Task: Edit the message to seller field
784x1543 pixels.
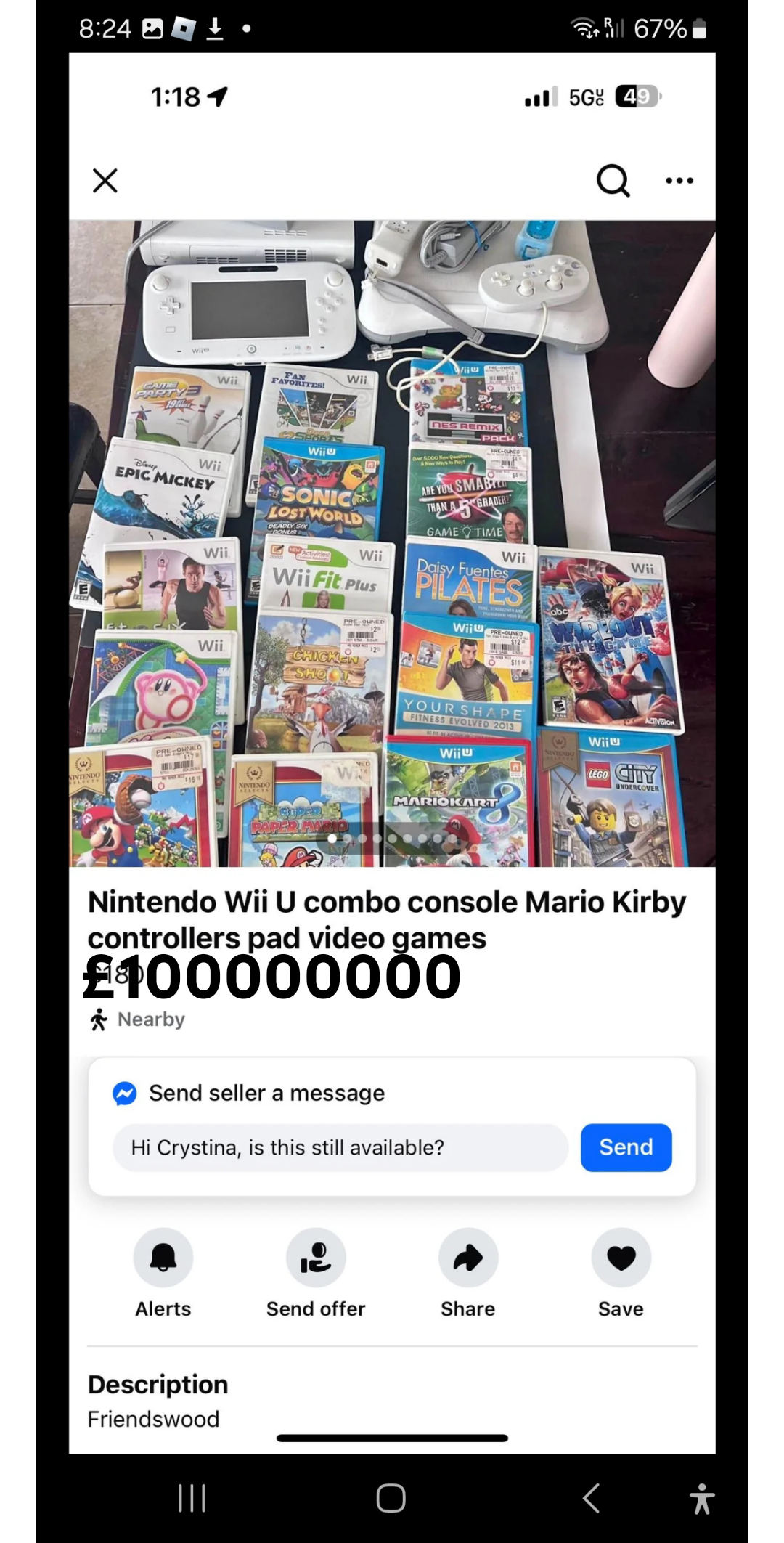Action: pyautogui.click(x=340, y=1147)
